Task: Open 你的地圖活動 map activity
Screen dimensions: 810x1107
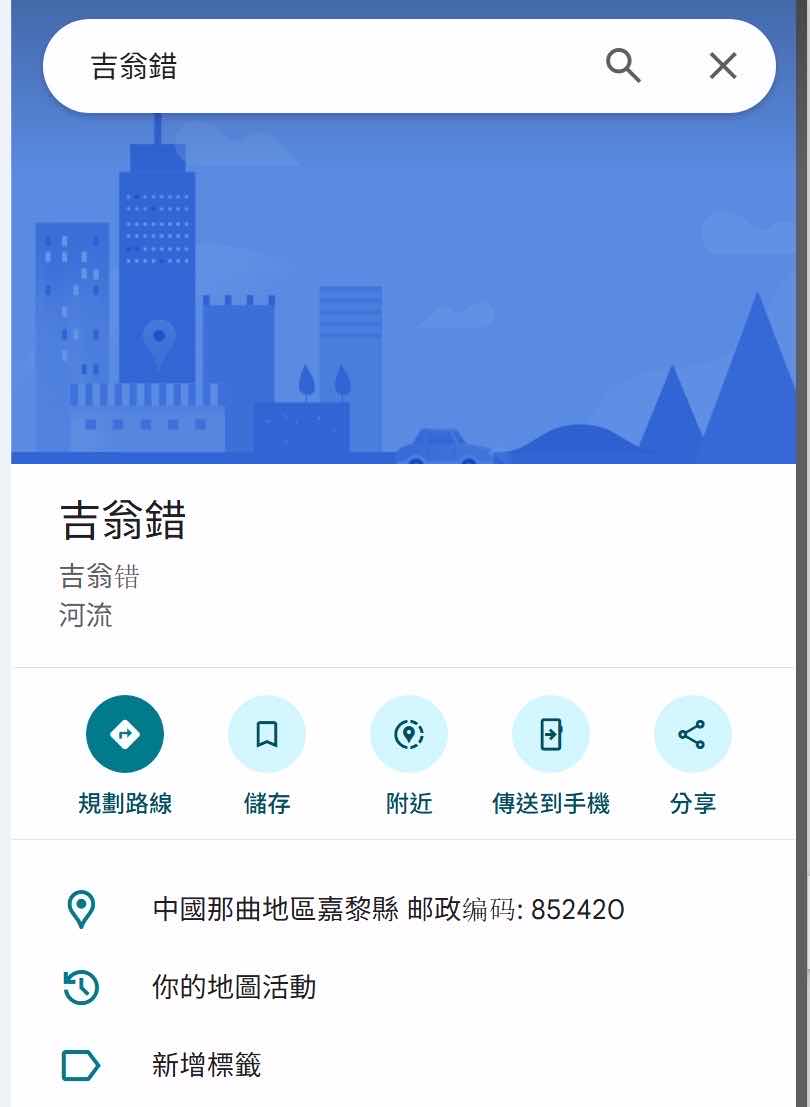Action: [234, 988]
